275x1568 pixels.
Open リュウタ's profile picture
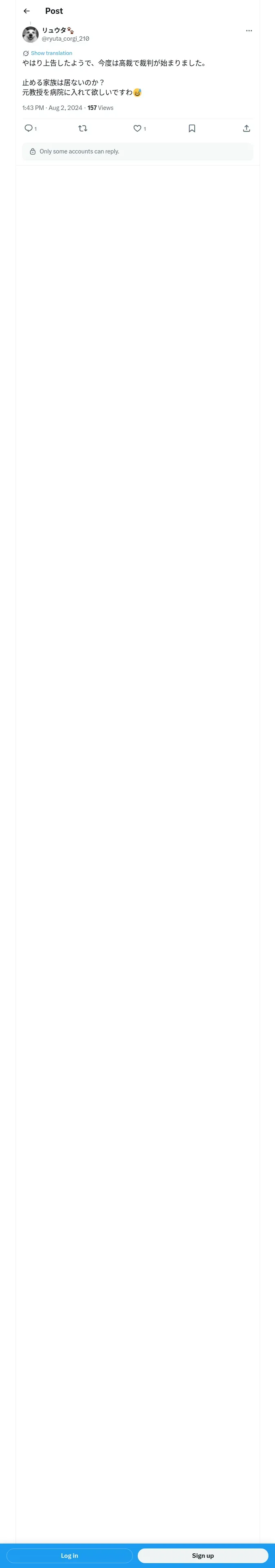[31, 34]
